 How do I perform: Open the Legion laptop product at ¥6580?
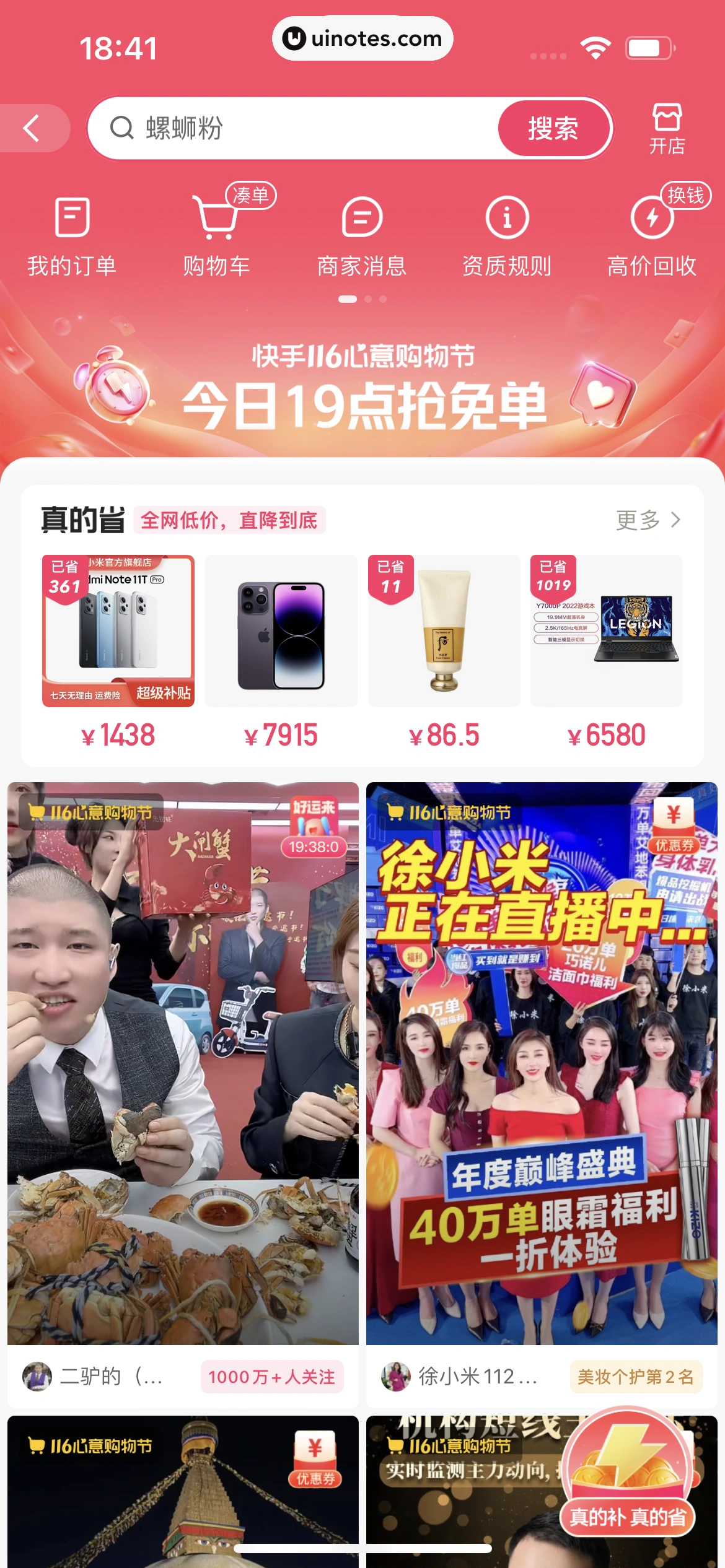[x=606, y=632]
